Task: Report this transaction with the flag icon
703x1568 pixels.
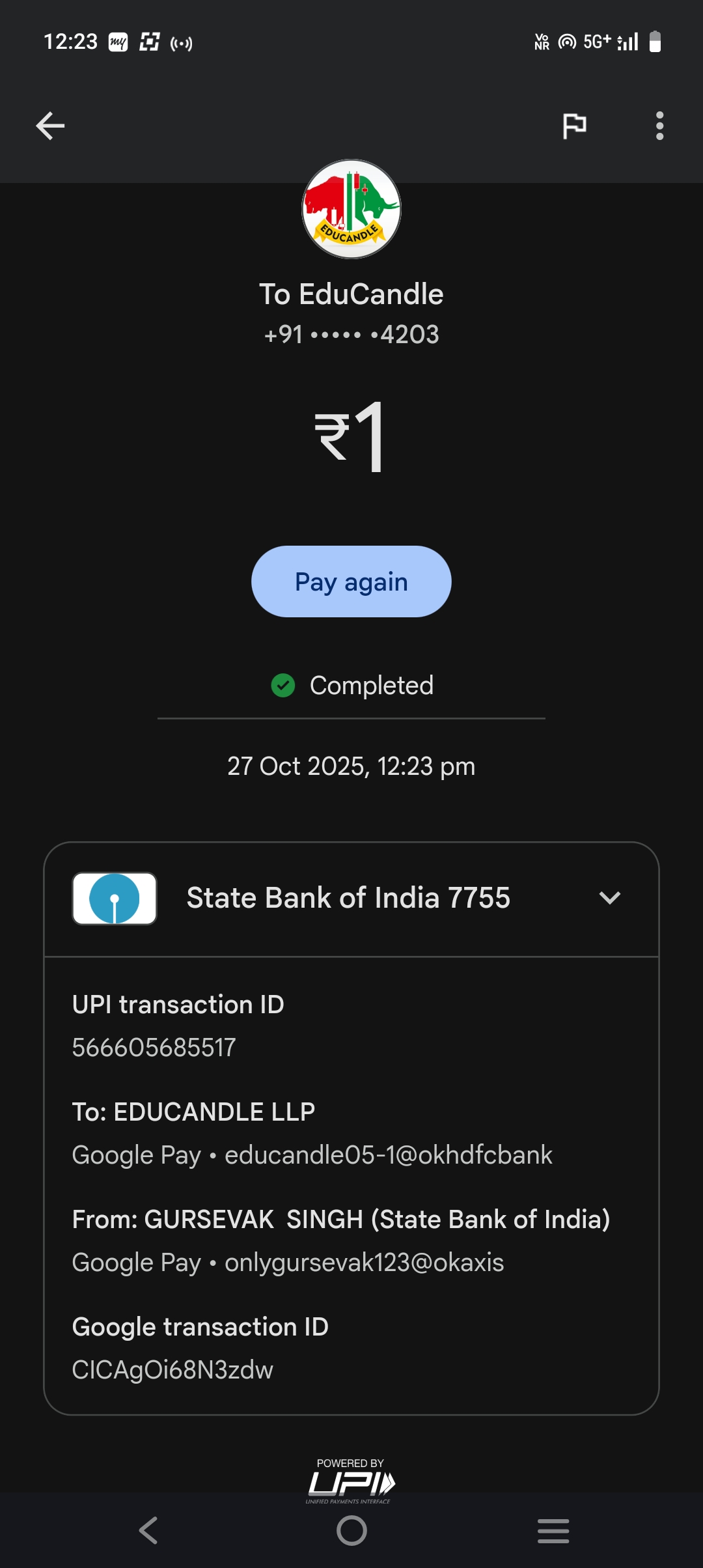Action: (x=574, y=126)
